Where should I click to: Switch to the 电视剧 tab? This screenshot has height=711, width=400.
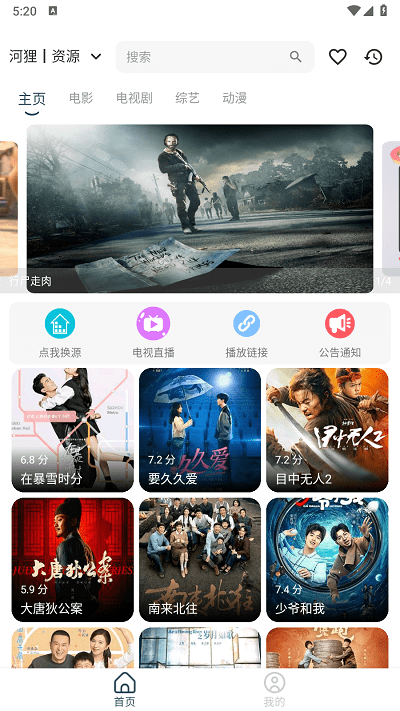point(134,97)
